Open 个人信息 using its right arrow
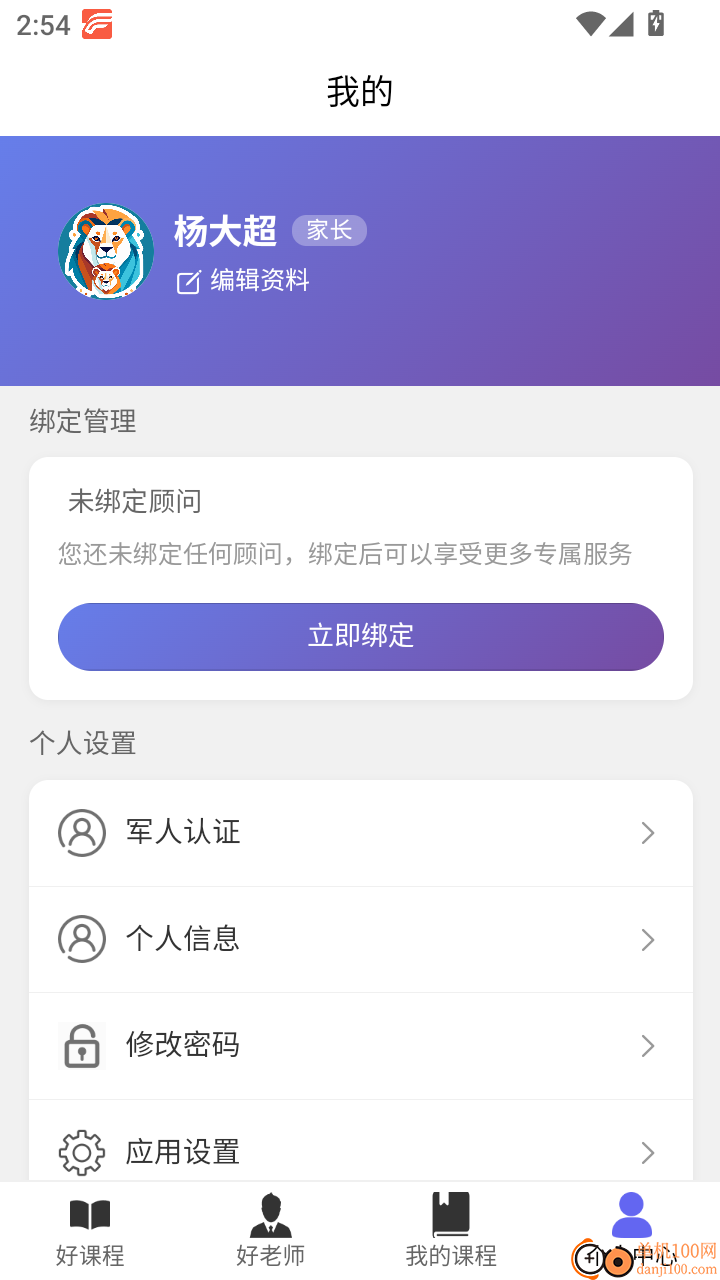The width and height of the screenshot is (720, 1280). coord(648,939)
